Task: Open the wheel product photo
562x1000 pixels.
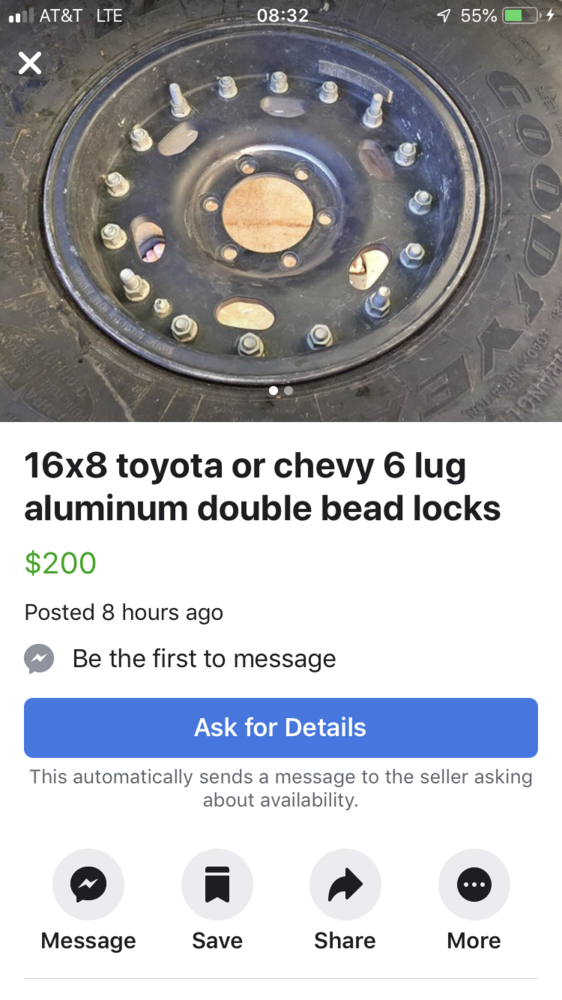Action: 281,210
